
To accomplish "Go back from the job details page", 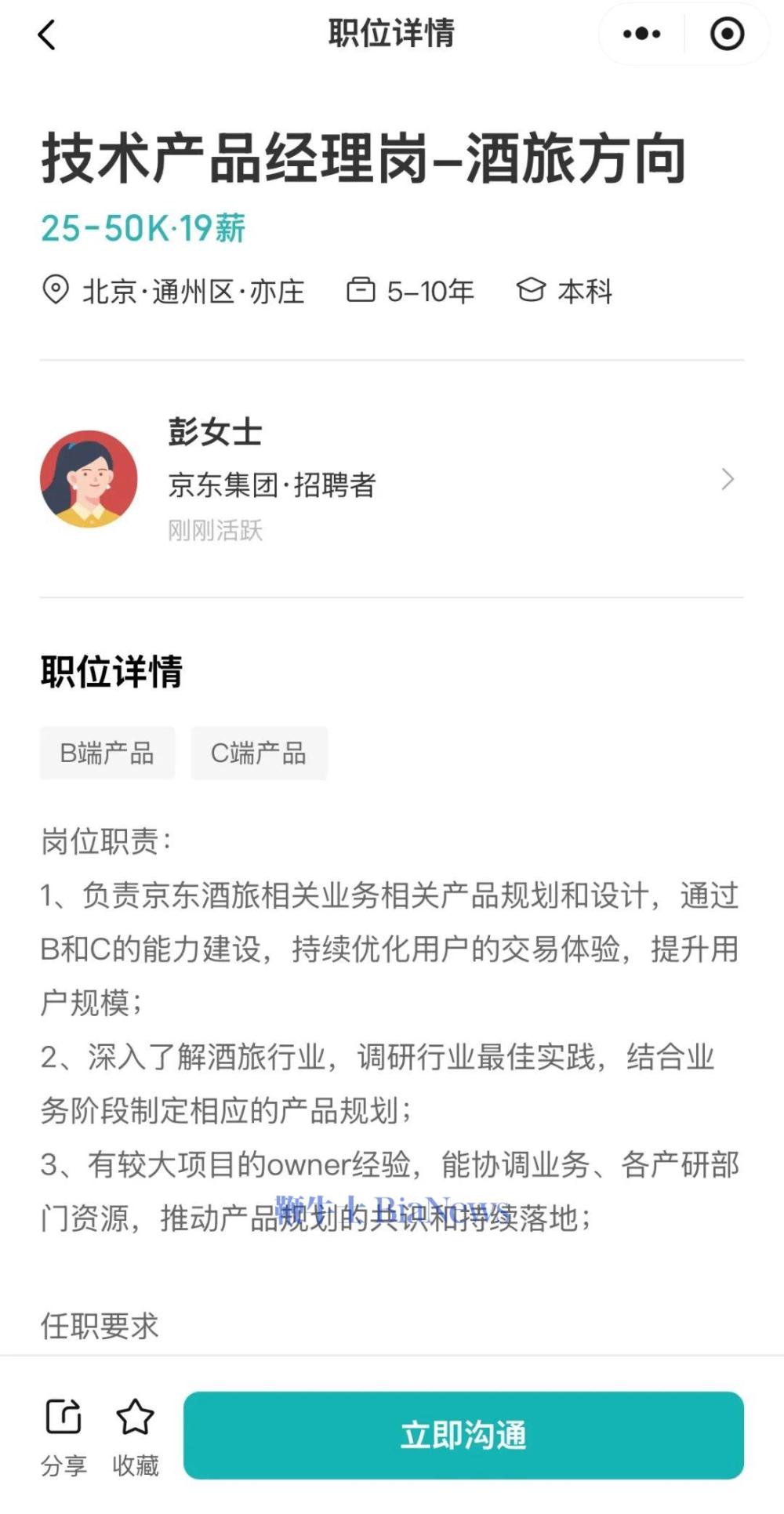I will [47, 34].
